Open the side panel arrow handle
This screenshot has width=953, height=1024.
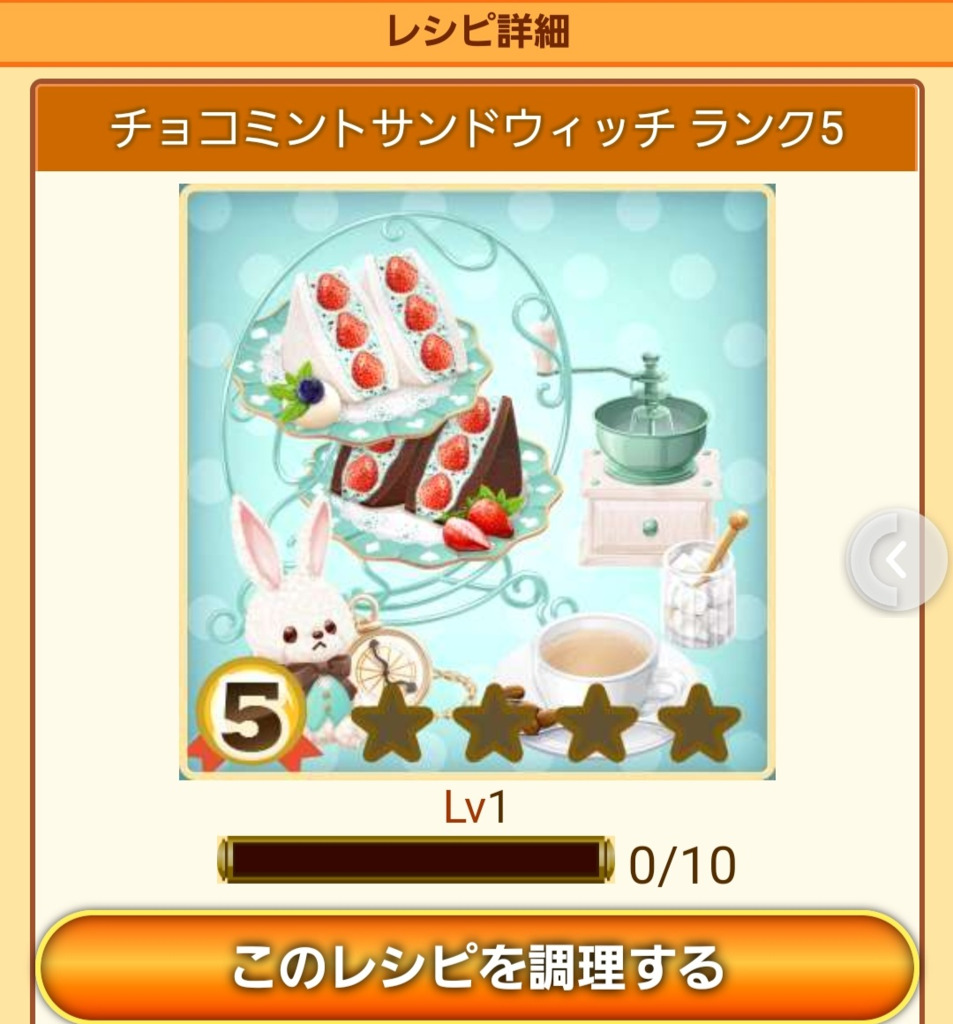(x=898, y=560)
